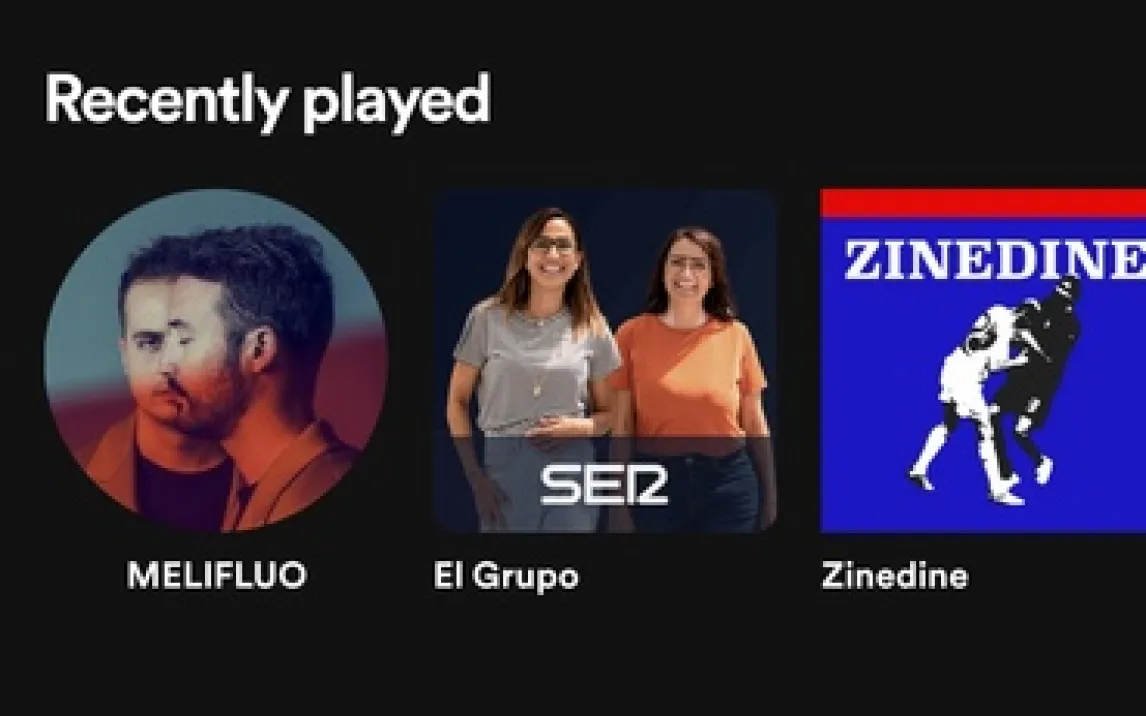Open the Zinedine tile
The height and width of the screenshot is (716, 1146).
982,361
